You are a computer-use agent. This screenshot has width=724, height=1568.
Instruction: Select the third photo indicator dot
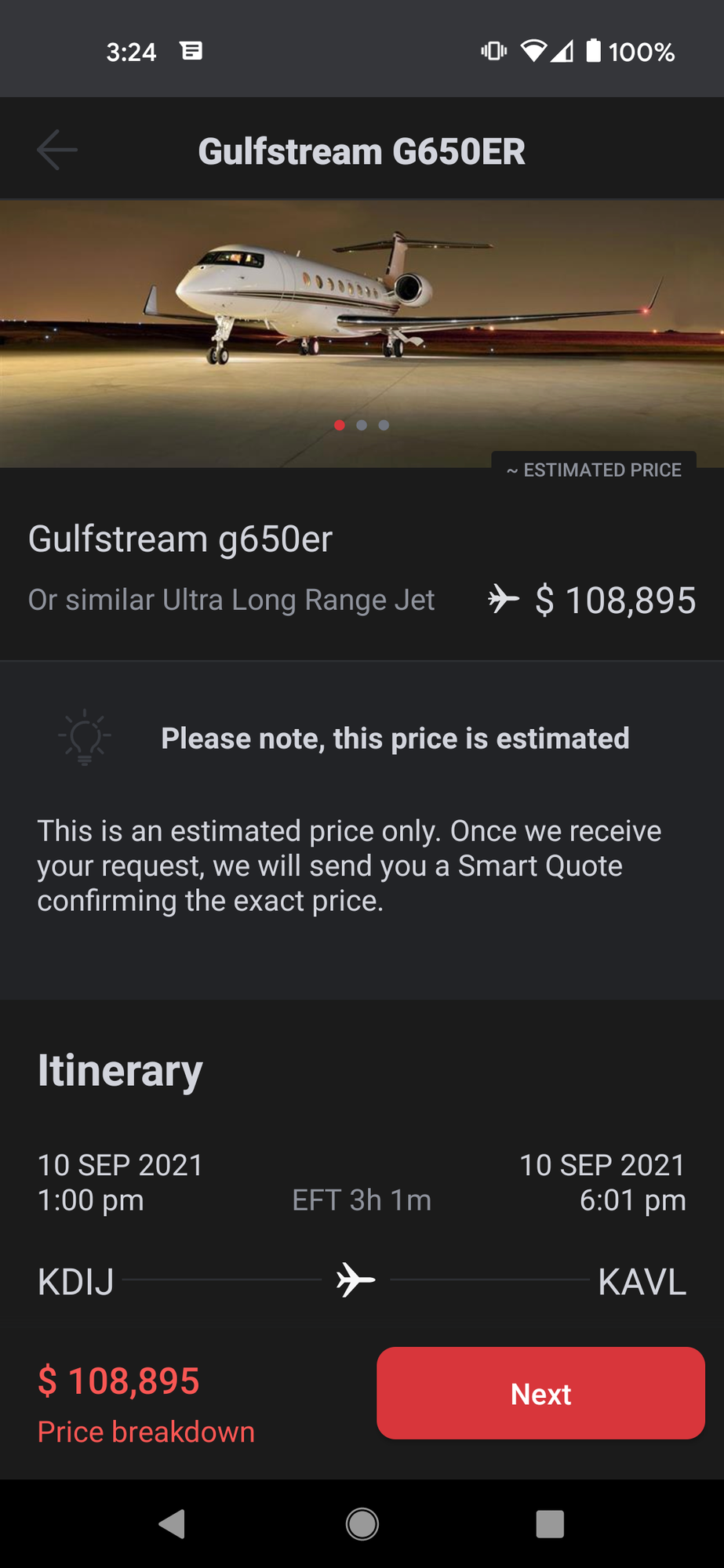384,425
